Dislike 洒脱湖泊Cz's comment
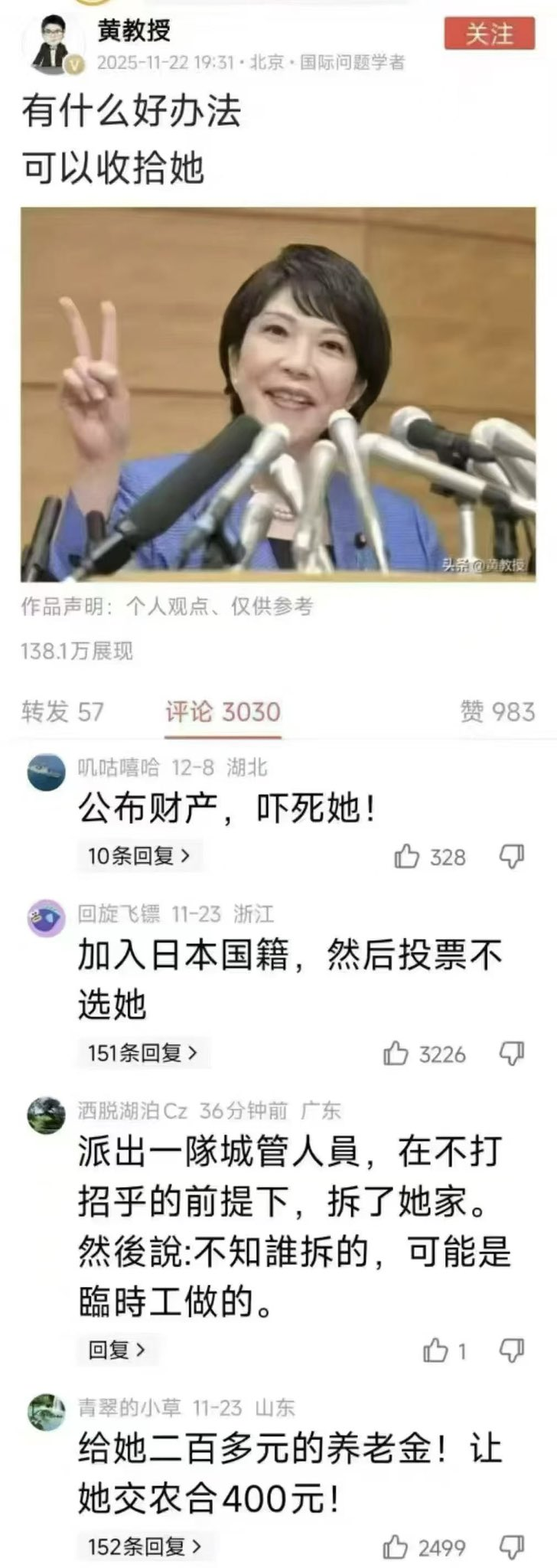 (x=511, y=1351)
